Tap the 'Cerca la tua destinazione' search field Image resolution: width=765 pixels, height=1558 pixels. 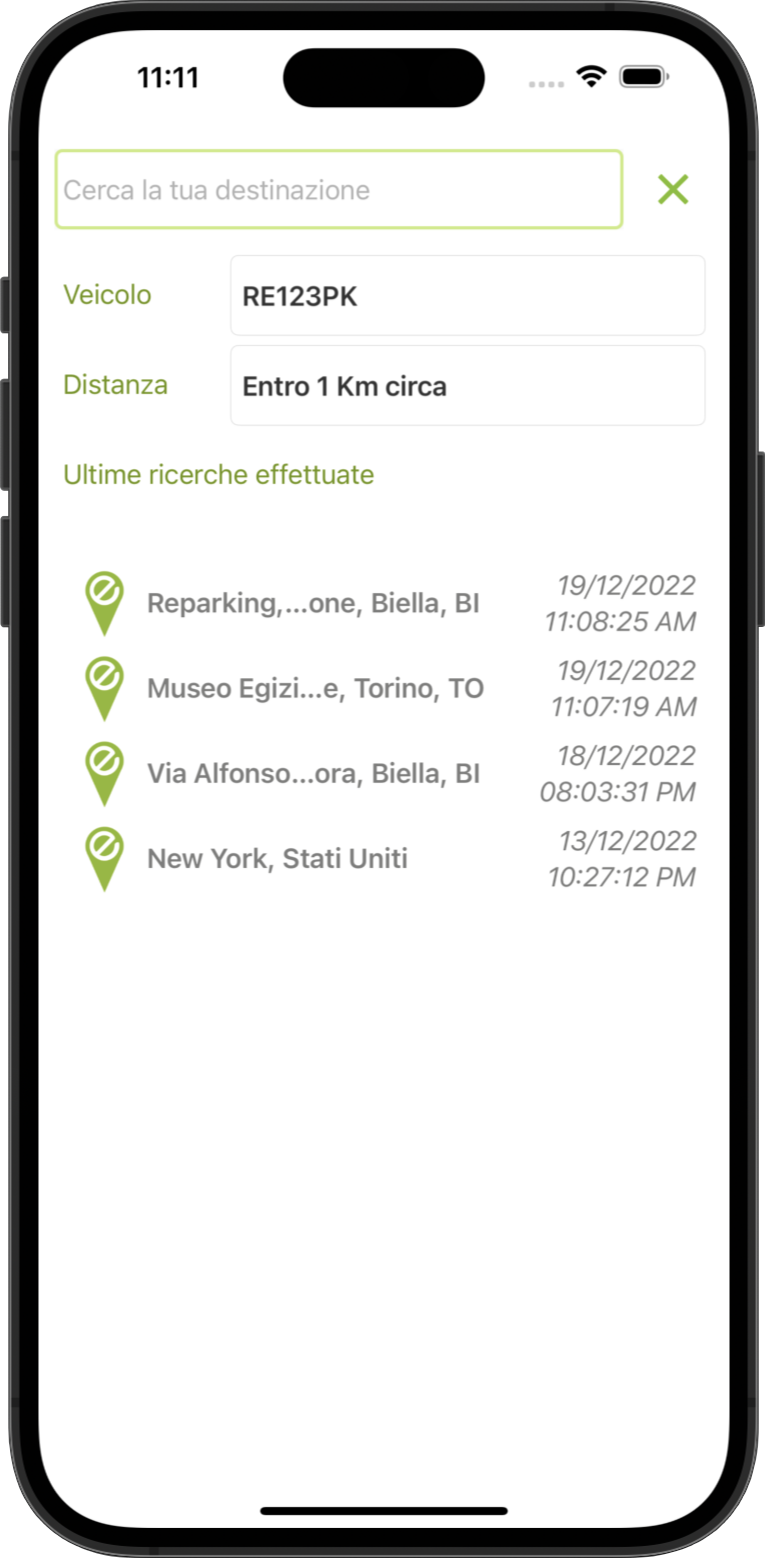pos(338,190)
